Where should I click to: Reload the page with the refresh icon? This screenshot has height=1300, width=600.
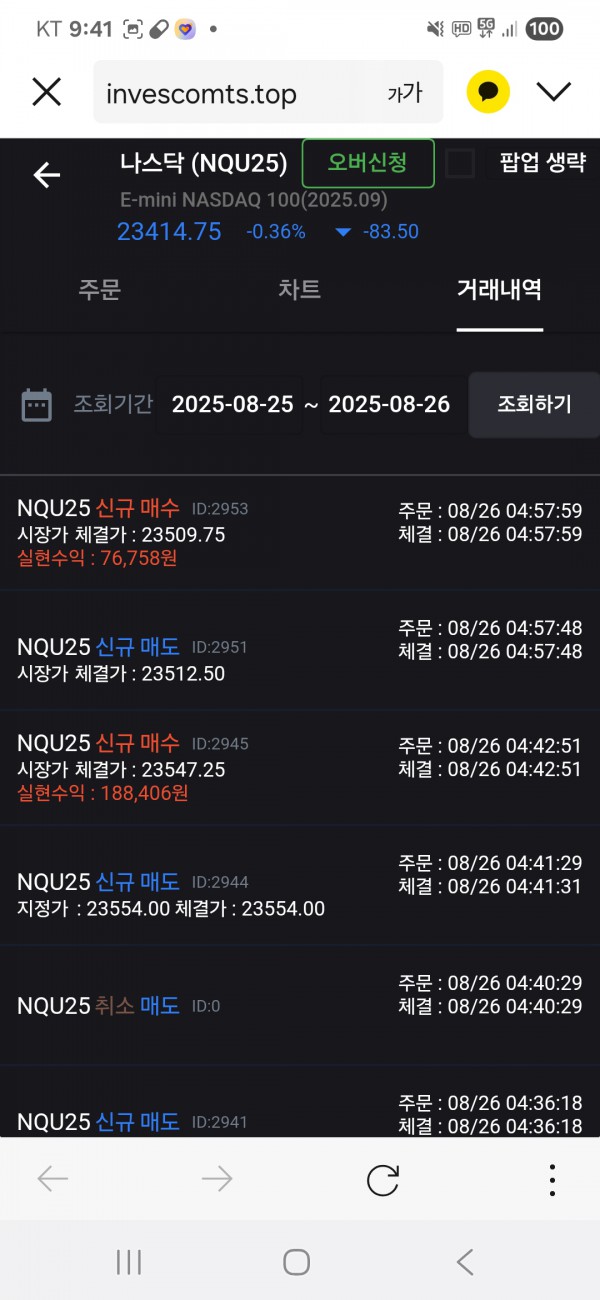click(383, 1180)
